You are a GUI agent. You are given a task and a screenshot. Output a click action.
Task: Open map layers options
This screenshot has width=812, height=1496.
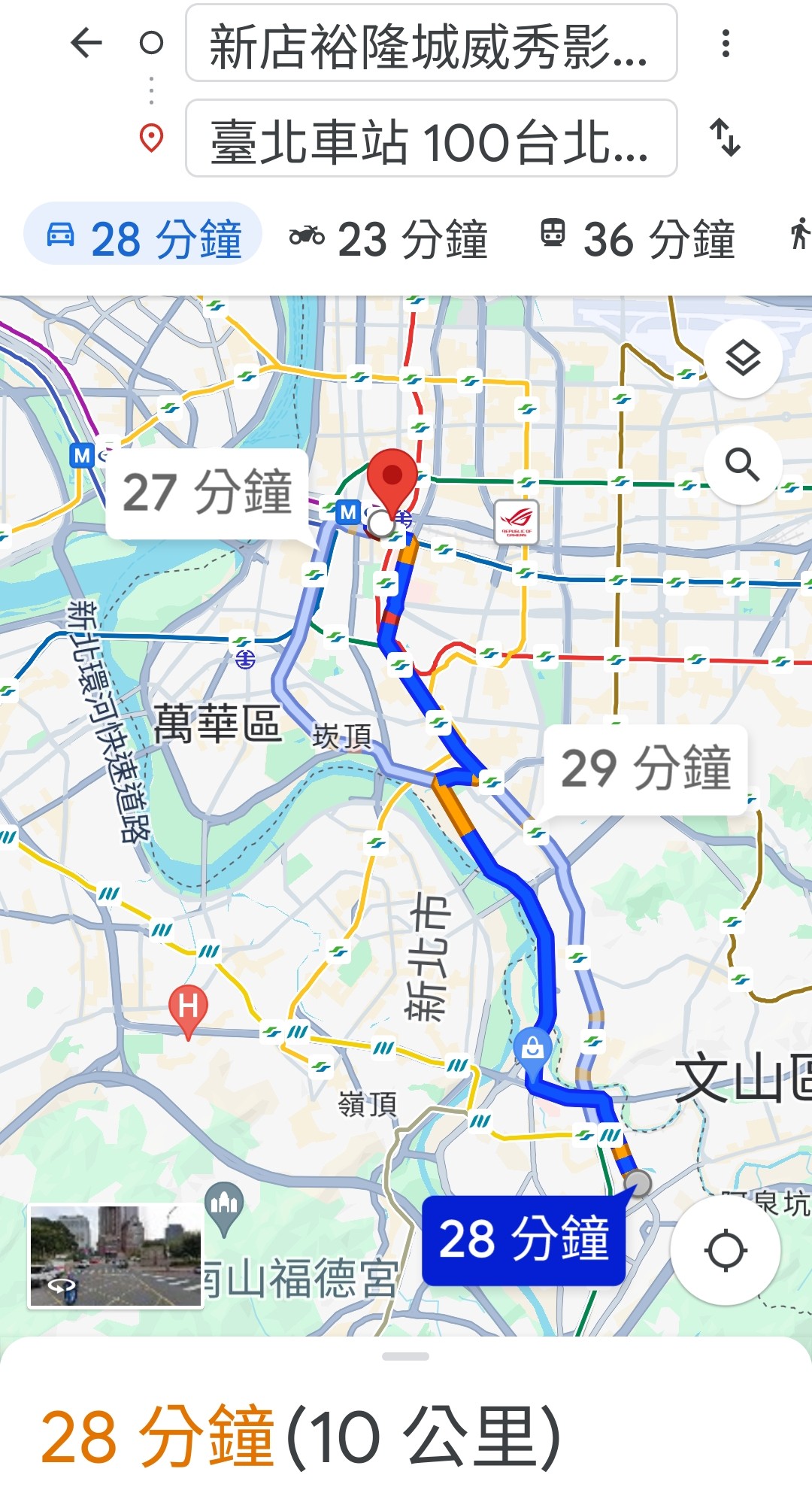pos(743,358)
